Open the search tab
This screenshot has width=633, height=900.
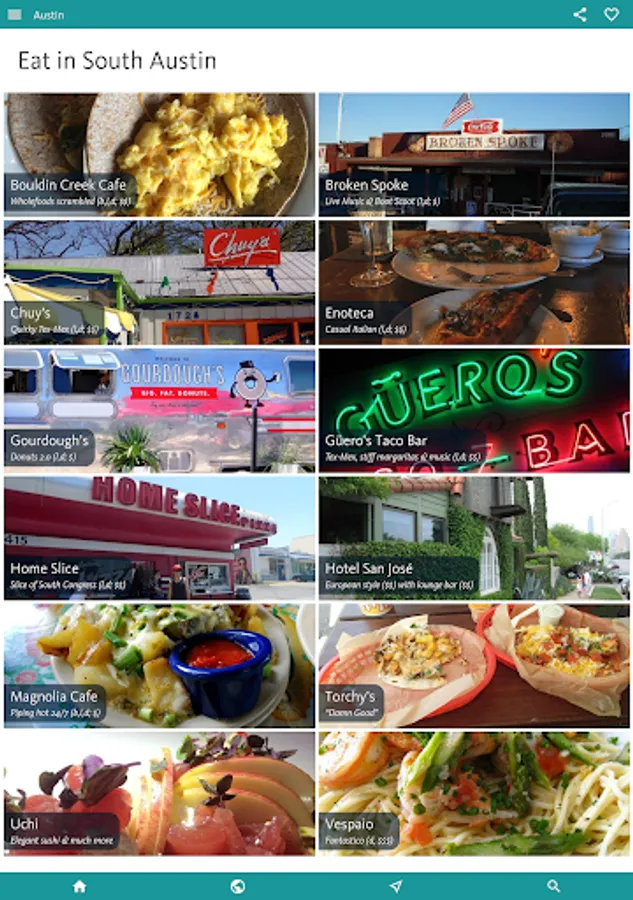[553, 886]
